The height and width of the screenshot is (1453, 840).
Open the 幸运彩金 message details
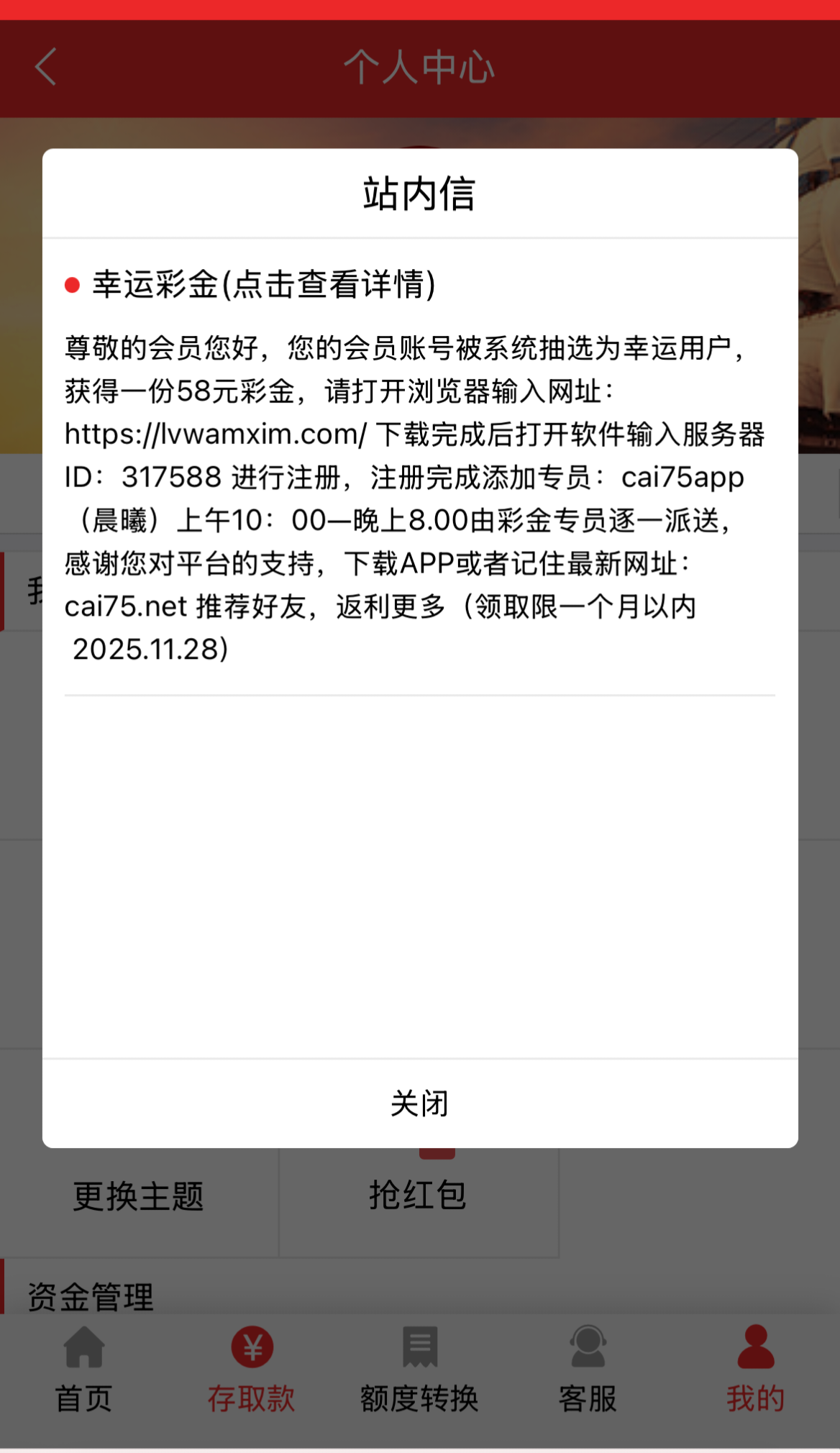(x=264, y=285)
